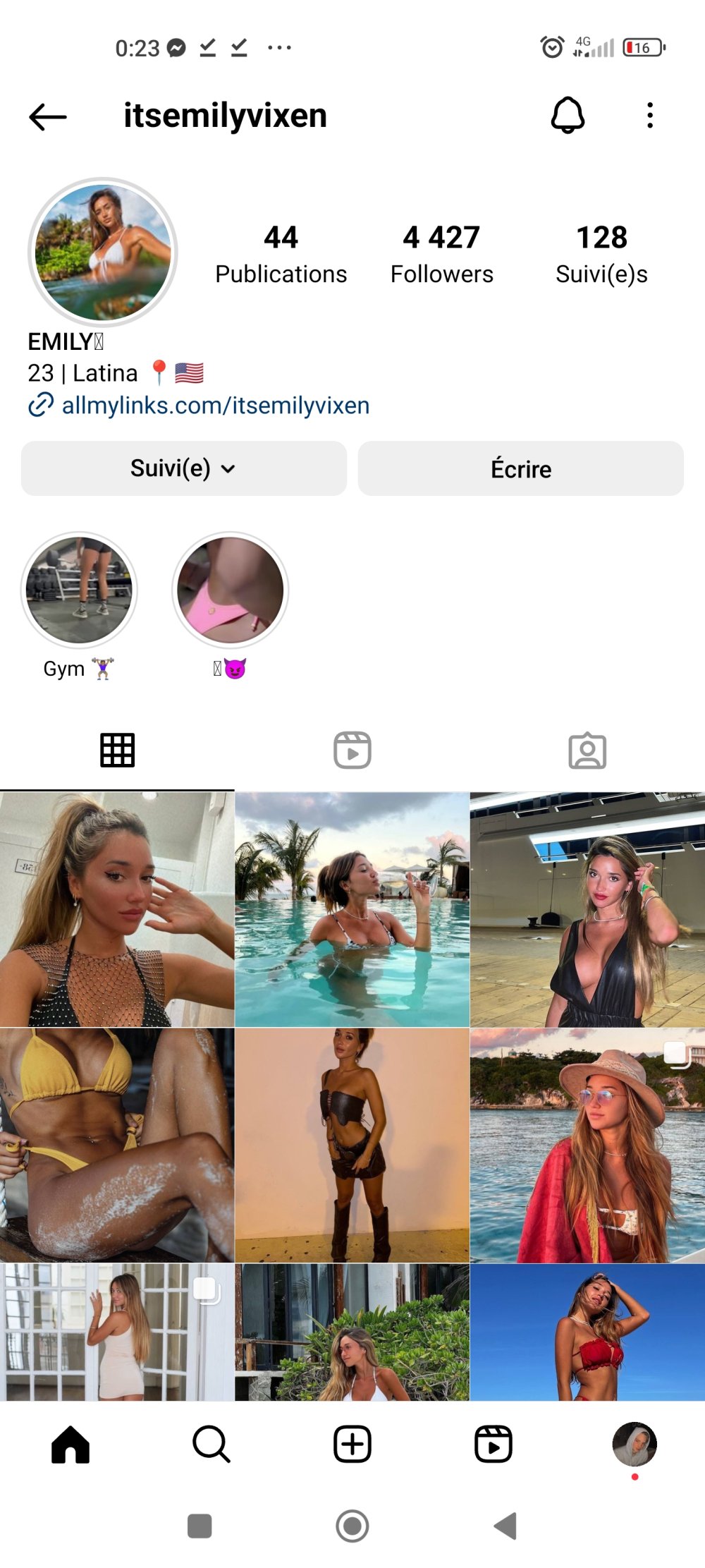705x1568 pixels.
Task: Switch to the Reels profile tab
Action: [352, 750]
